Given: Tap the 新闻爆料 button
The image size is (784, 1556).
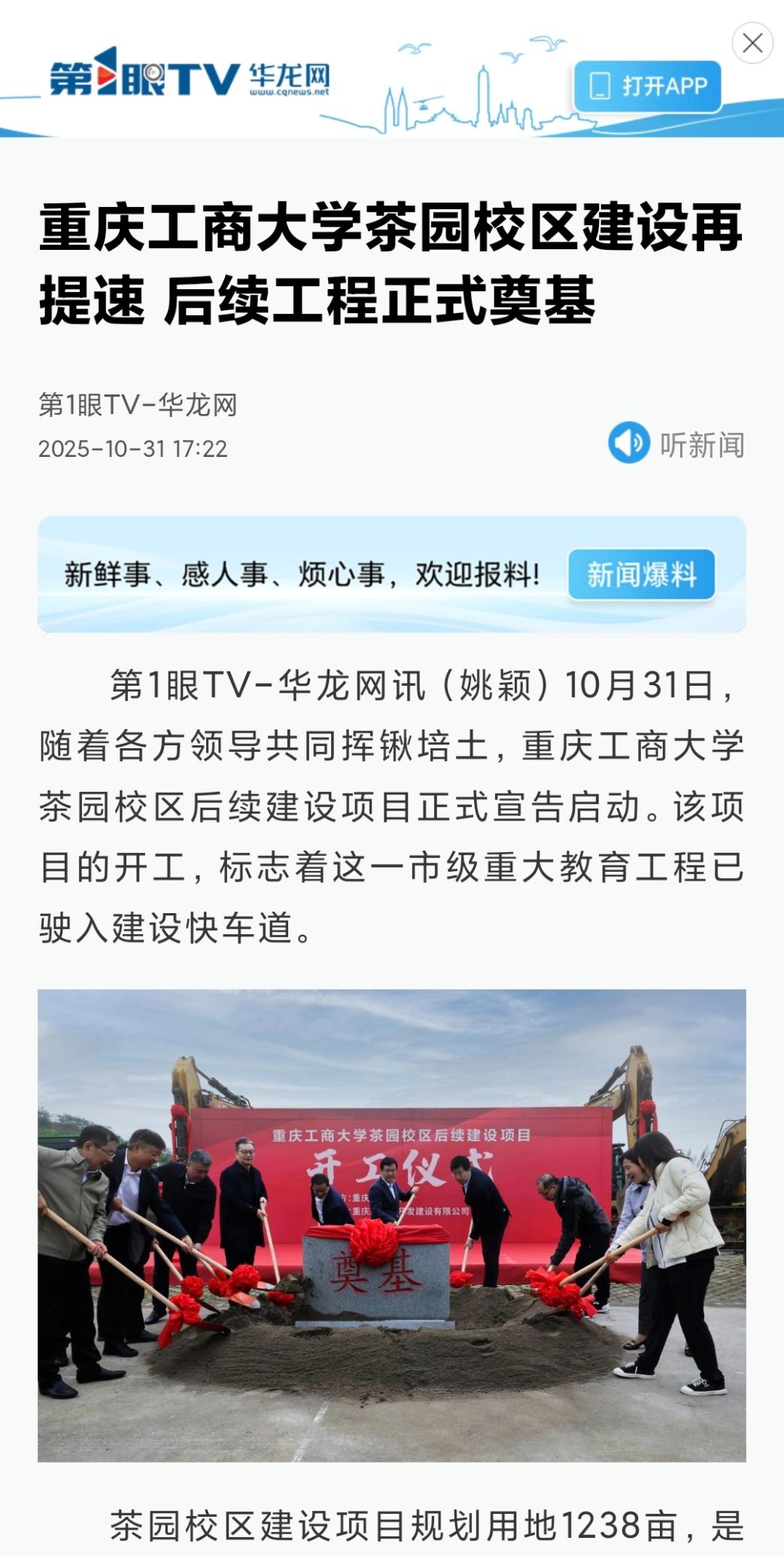Looking at the screenshot, I should click(641, 575).
